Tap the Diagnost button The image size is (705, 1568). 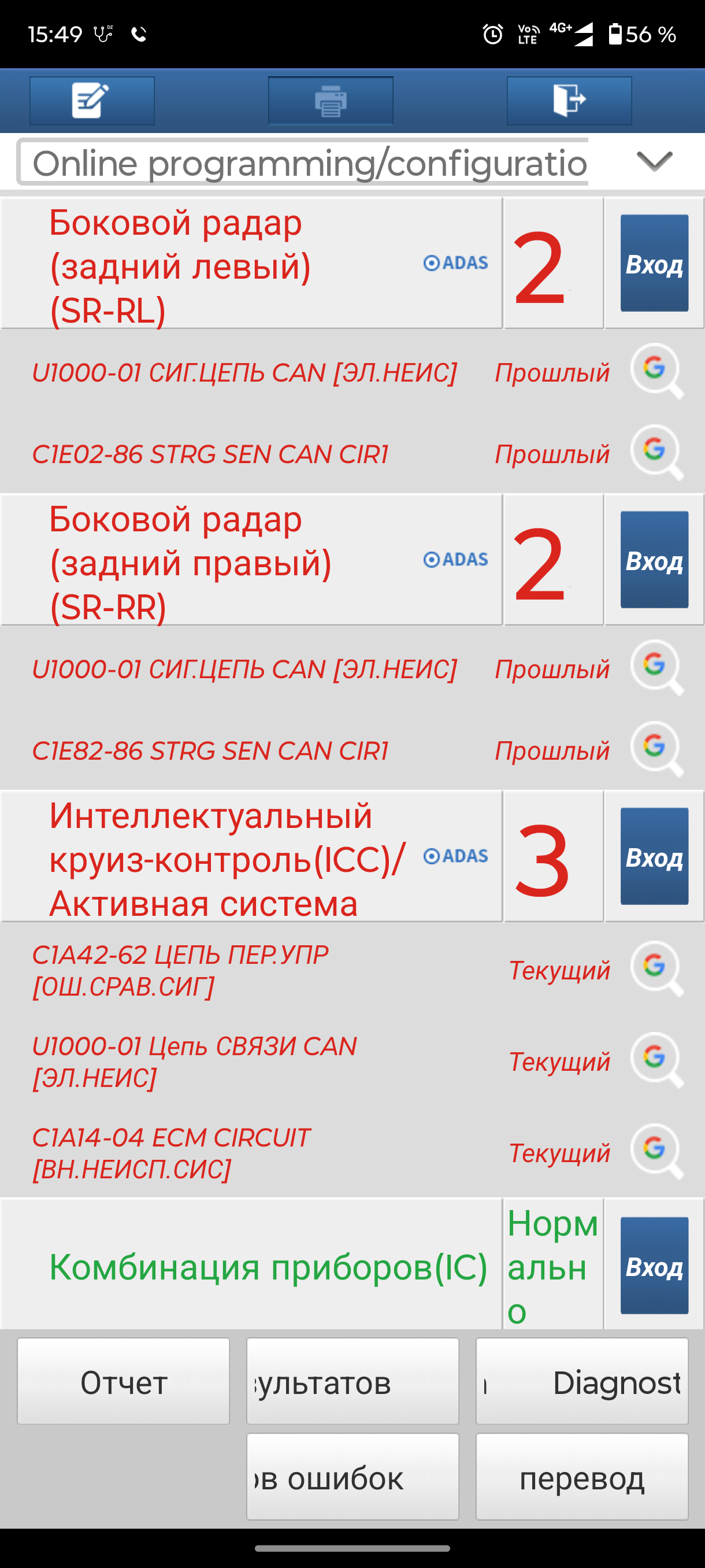pyautogui.click(x=582, y=1381)
